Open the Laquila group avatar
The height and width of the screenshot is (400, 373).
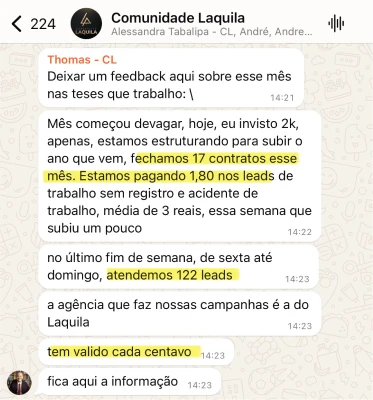(x=86, y=24)
